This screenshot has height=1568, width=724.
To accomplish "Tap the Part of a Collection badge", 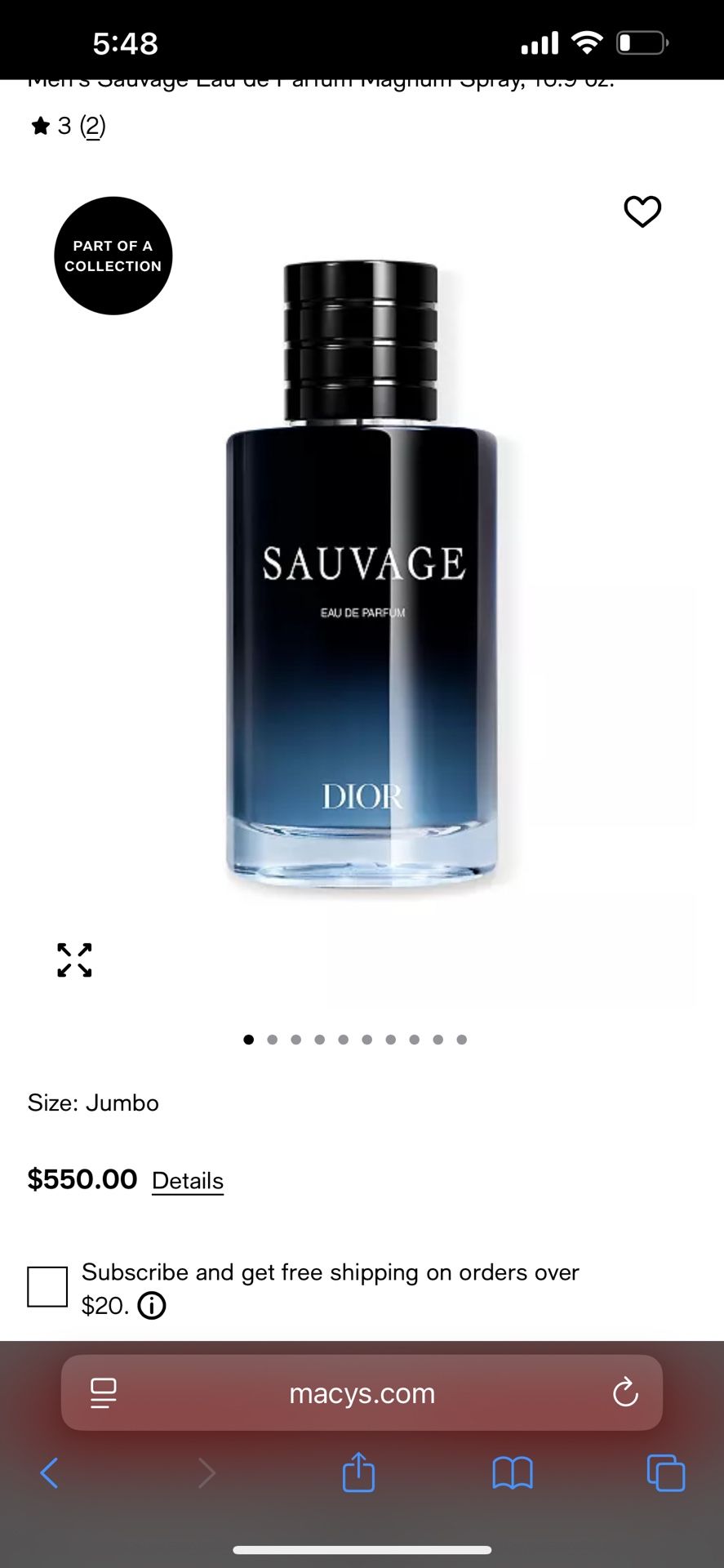I will tap(113, 256).
